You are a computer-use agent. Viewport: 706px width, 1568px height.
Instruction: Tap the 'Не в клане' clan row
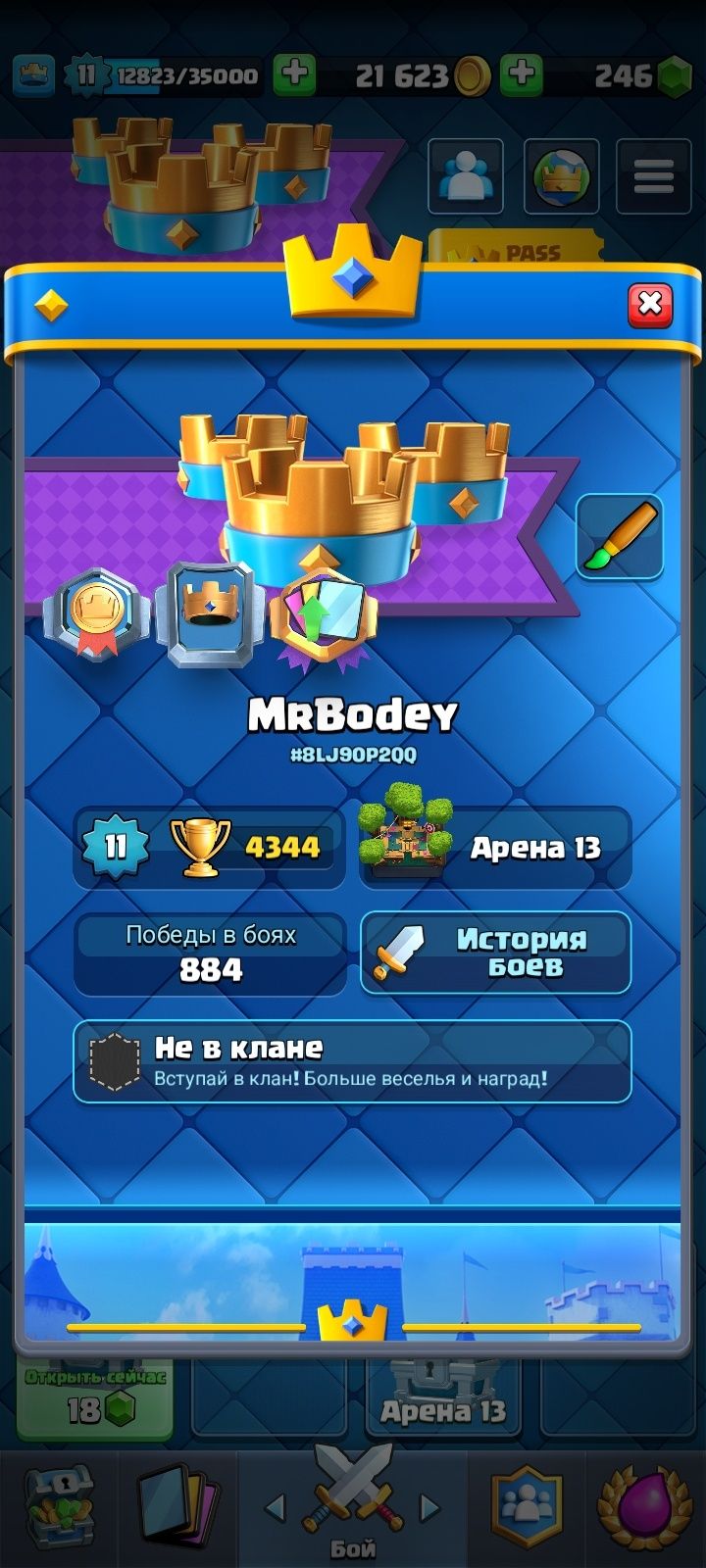tap(352, 1061)
